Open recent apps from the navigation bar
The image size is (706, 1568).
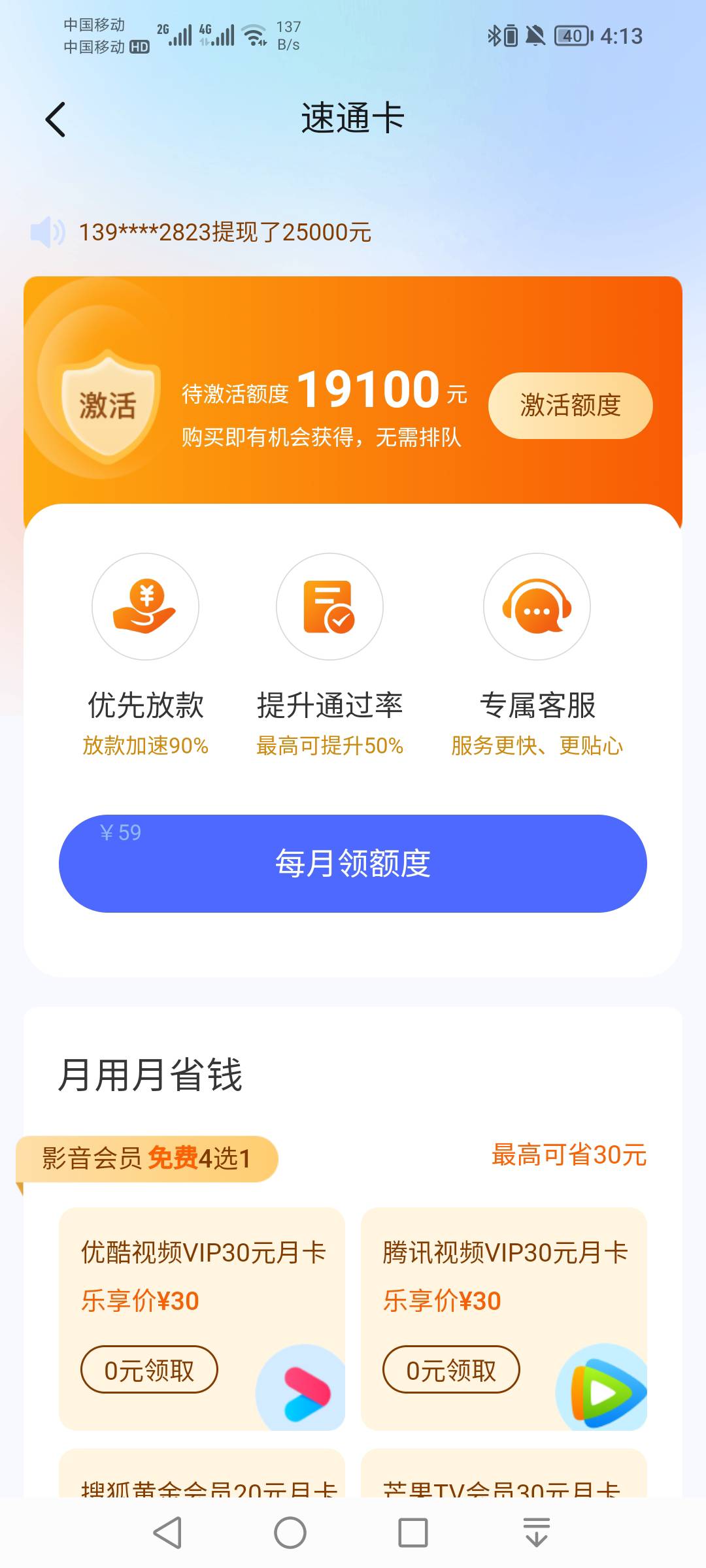click(413, 1533)
